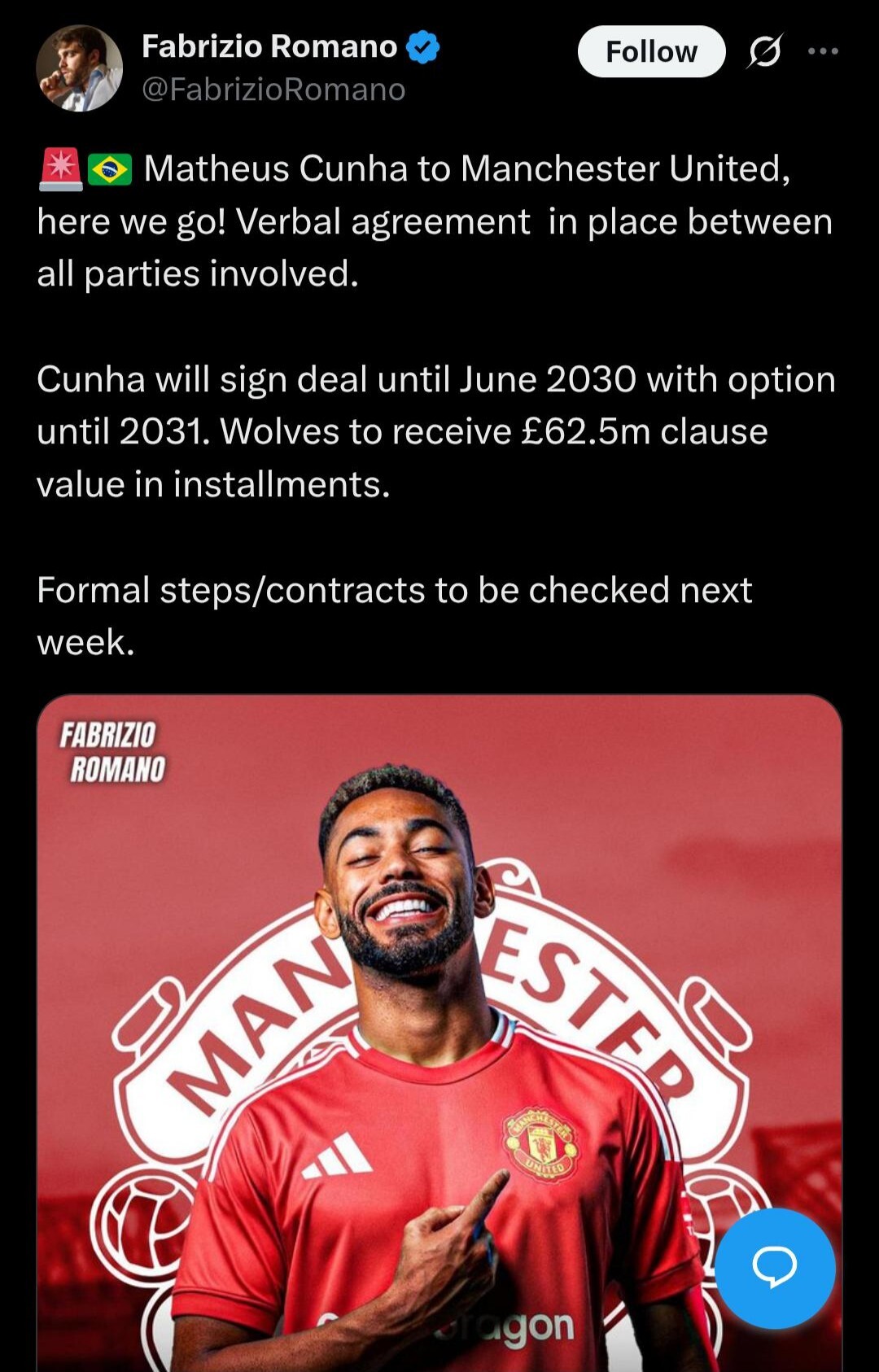Open Fabrizio Romano's profile picture
This screenshot has height=1372, width=879.
tap(79, 68)
